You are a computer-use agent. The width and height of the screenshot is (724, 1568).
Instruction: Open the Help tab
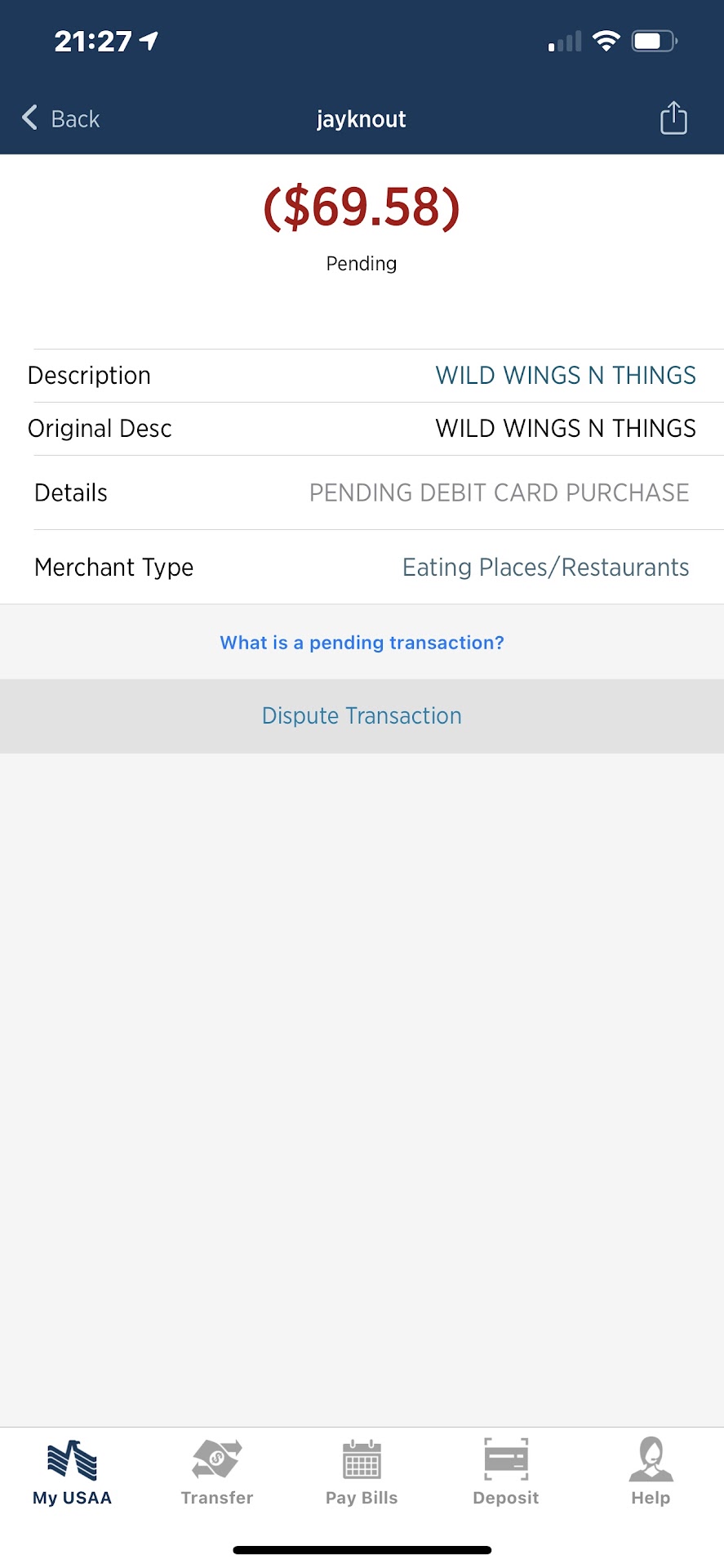(x=651, y=1473)
